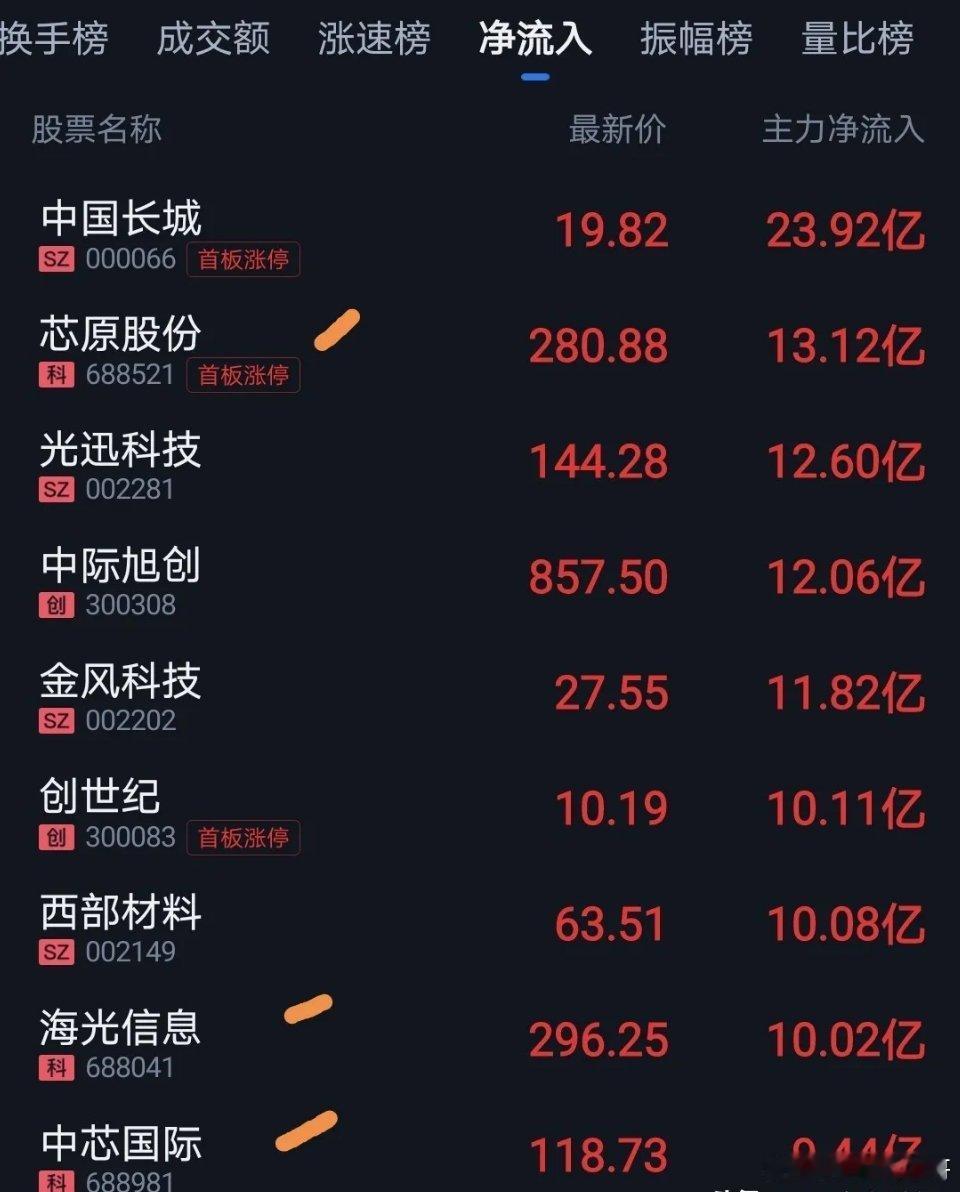Select the 科 board badge next to 芯原股份

57,375
